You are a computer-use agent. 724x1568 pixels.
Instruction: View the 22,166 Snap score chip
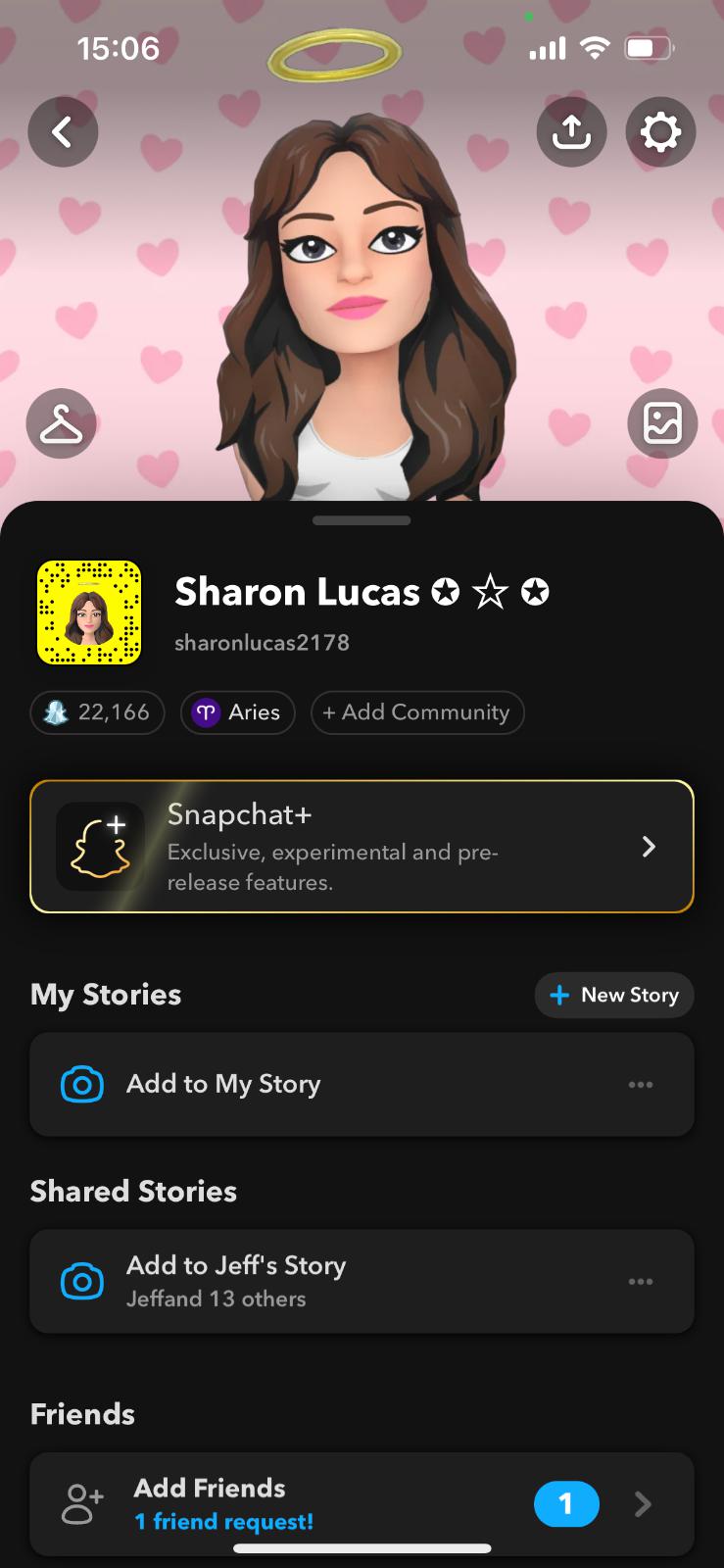point(98,712)
